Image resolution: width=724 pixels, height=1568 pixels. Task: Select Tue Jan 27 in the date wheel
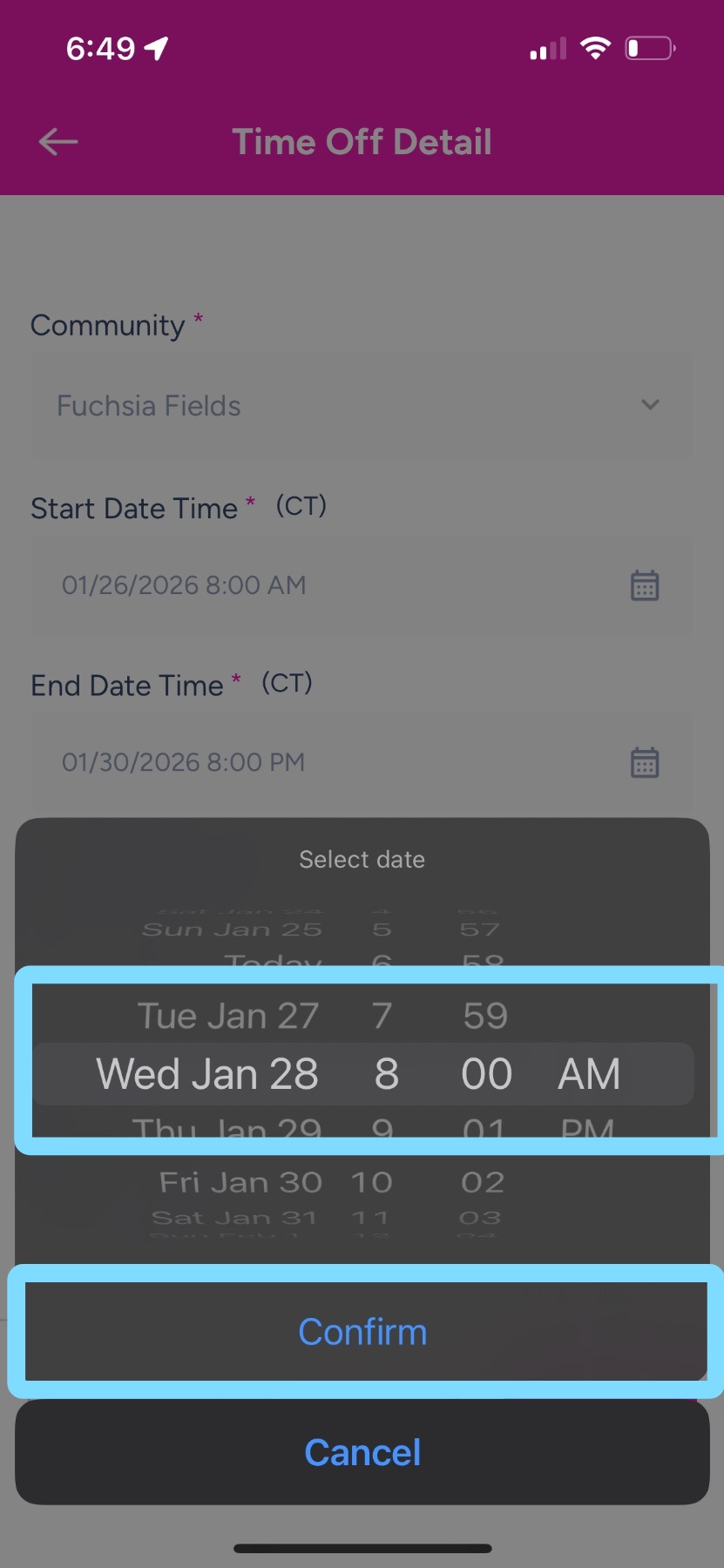pyautogui.click(x=228, y=1016)
